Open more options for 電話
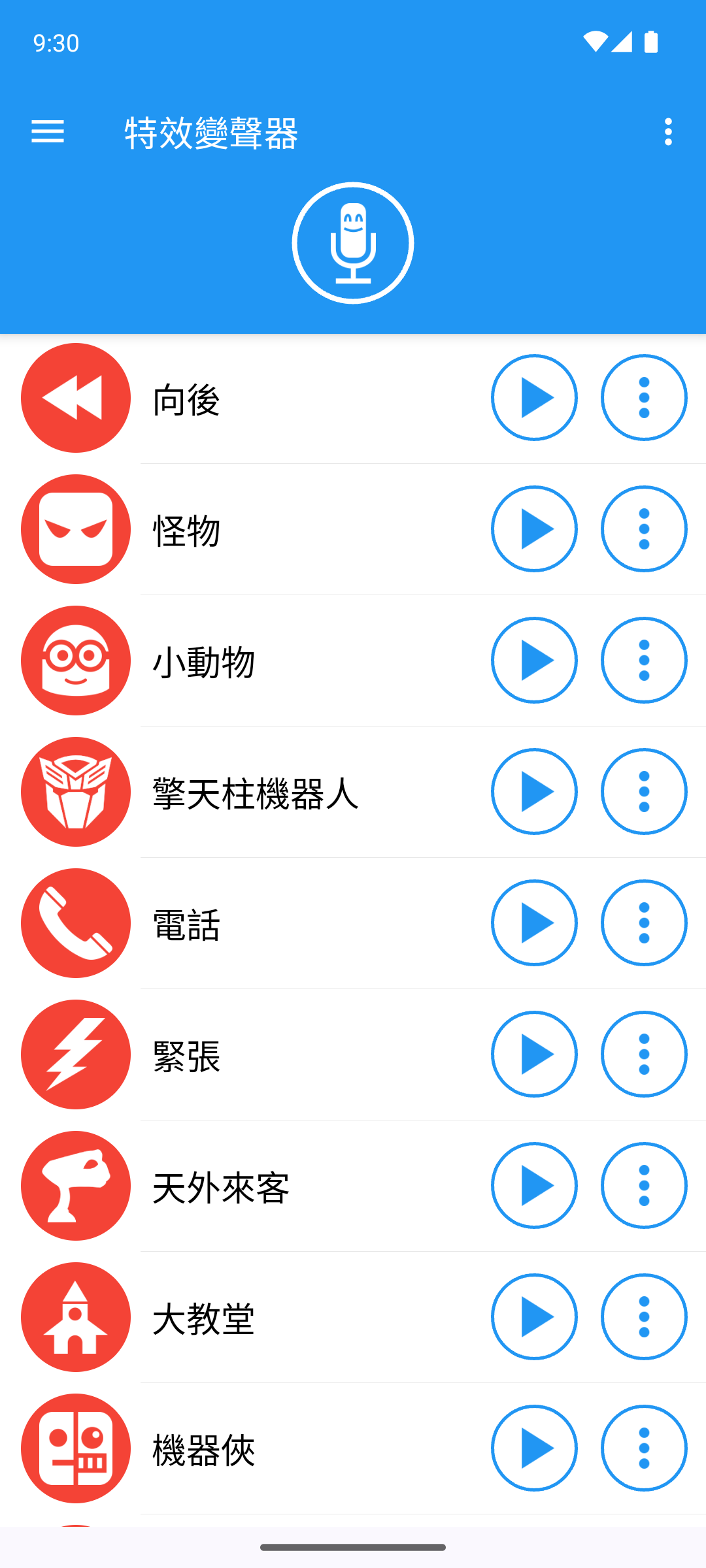This screenshot has width=706, height=1568. 644,923
